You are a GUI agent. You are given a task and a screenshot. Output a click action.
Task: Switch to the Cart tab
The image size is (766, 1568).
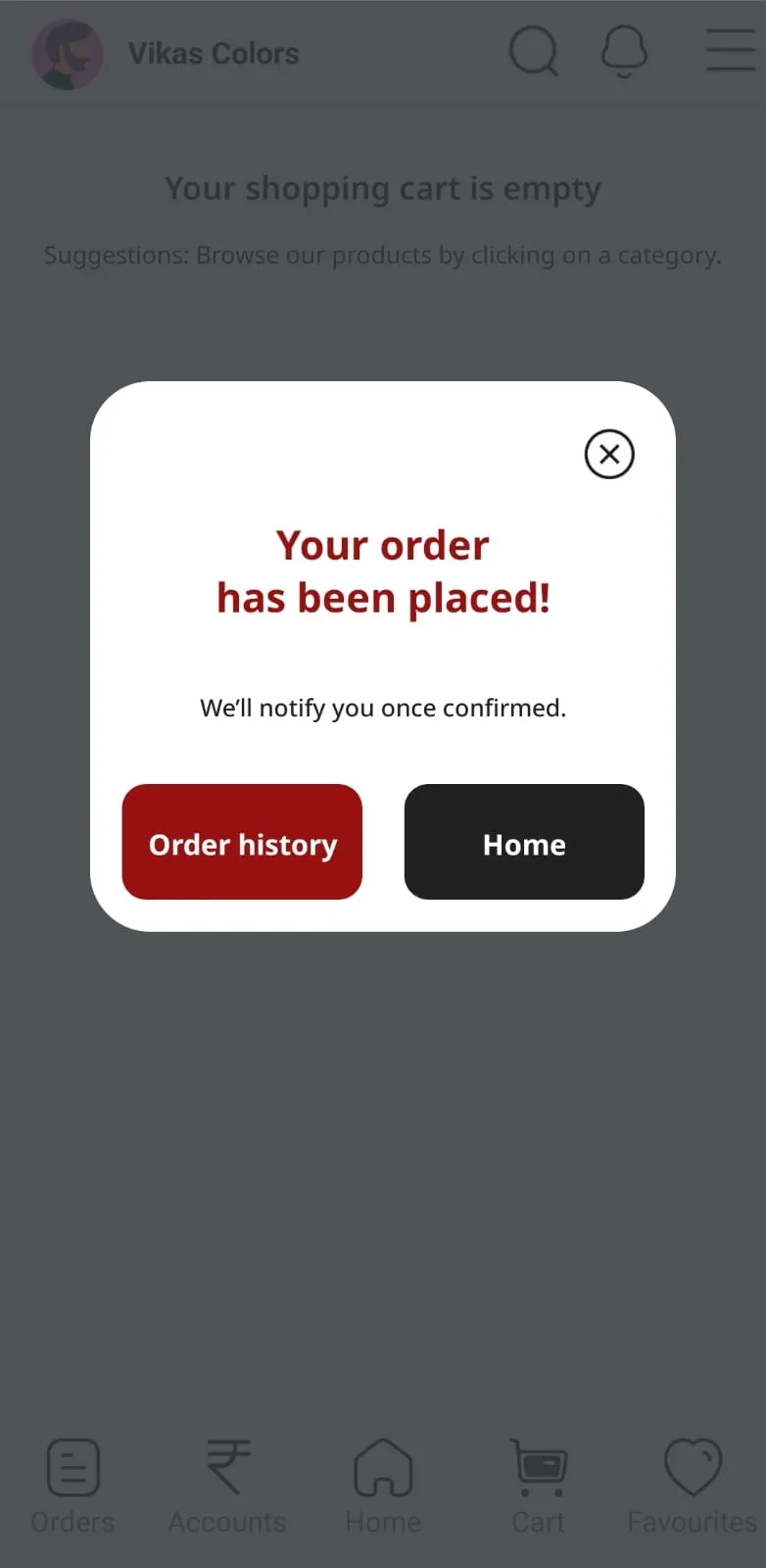[x=538, y=1485]
